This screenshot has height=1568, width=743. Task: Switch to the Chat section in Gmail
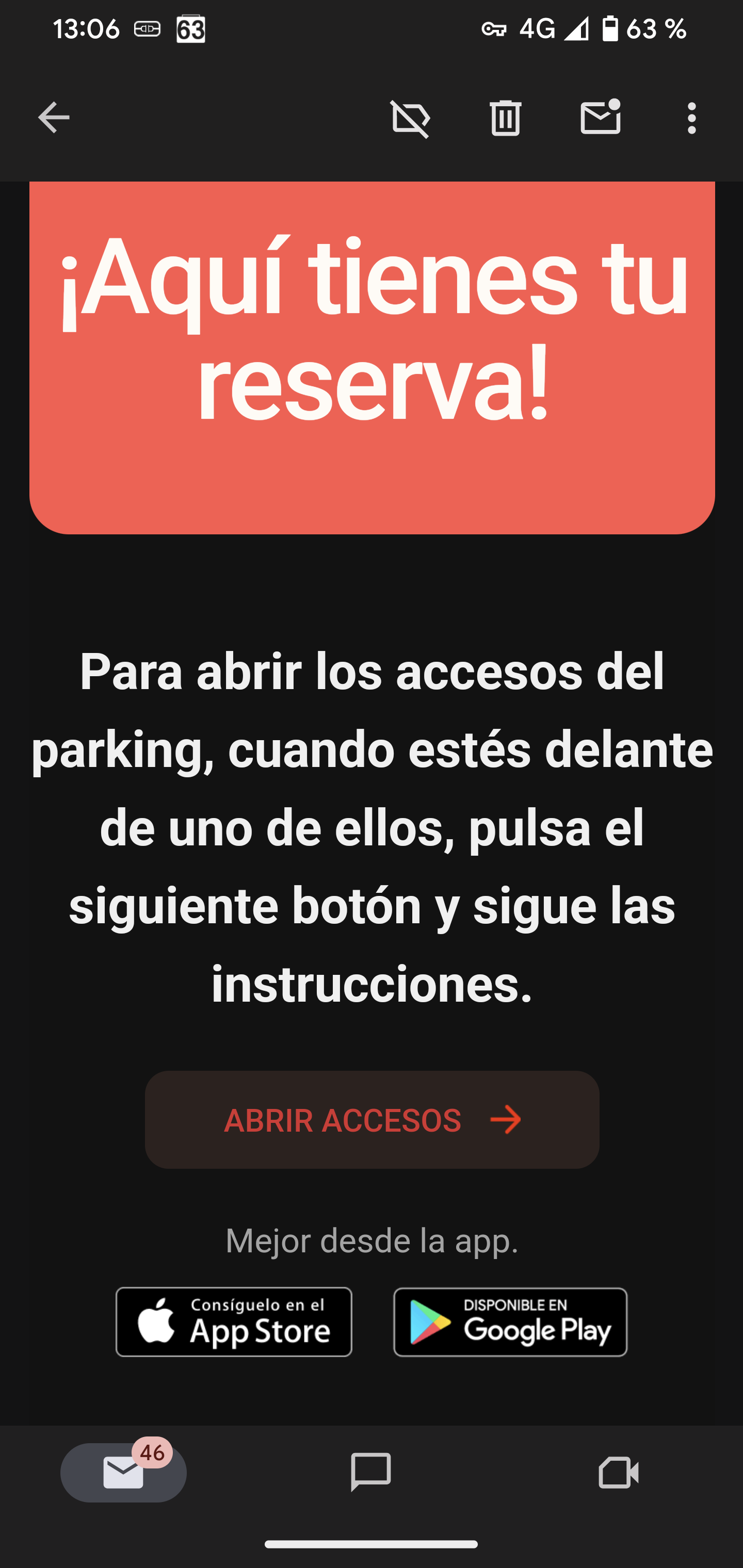click(x=370, y=1472)
